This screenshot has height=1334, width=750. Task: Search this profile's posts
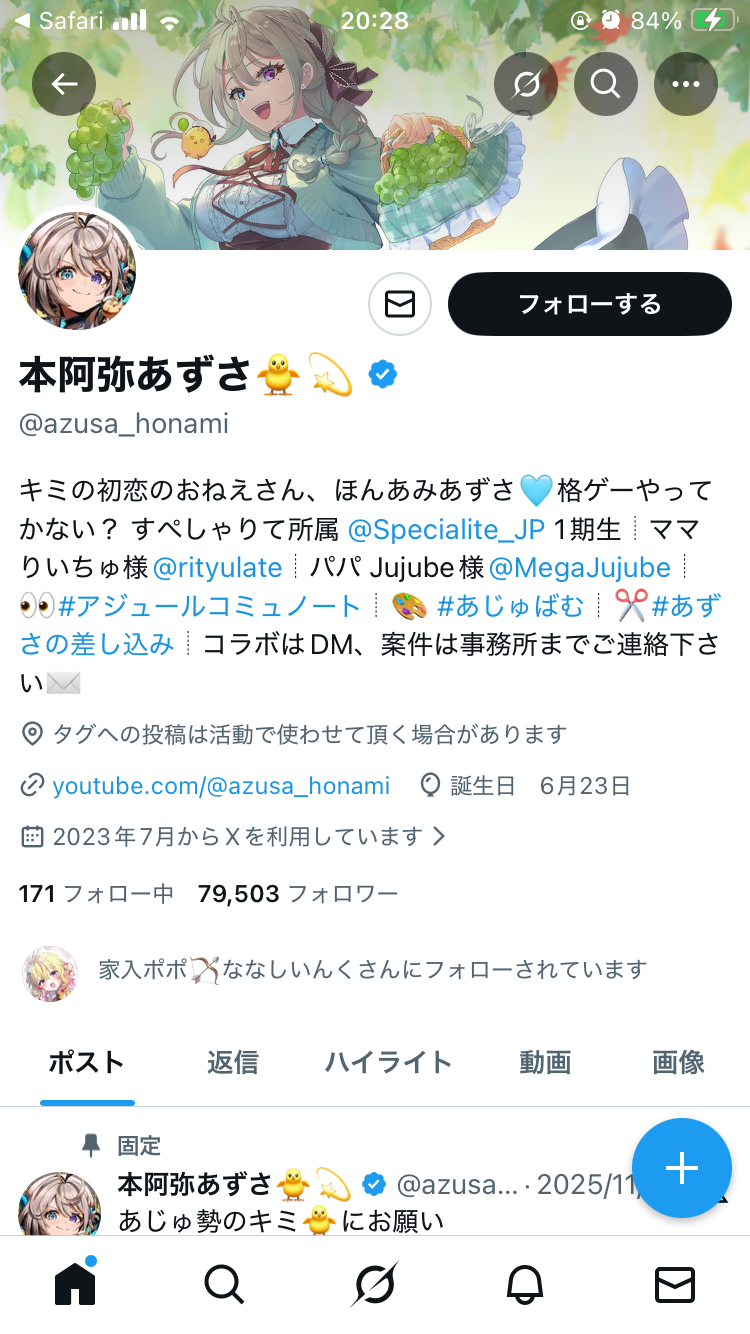coord(606,84)
